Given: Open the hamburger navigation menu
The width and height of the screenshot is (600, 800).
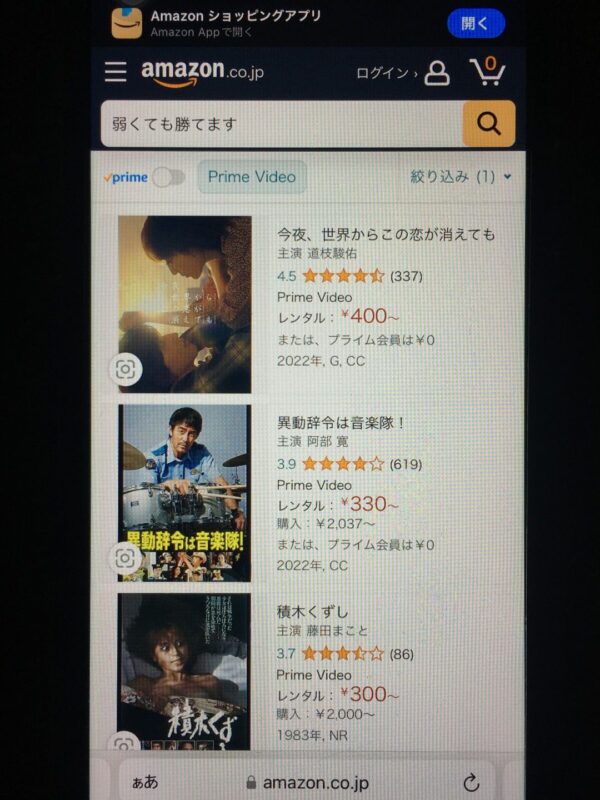Looking at the screenshot, I should pos(116,72).
